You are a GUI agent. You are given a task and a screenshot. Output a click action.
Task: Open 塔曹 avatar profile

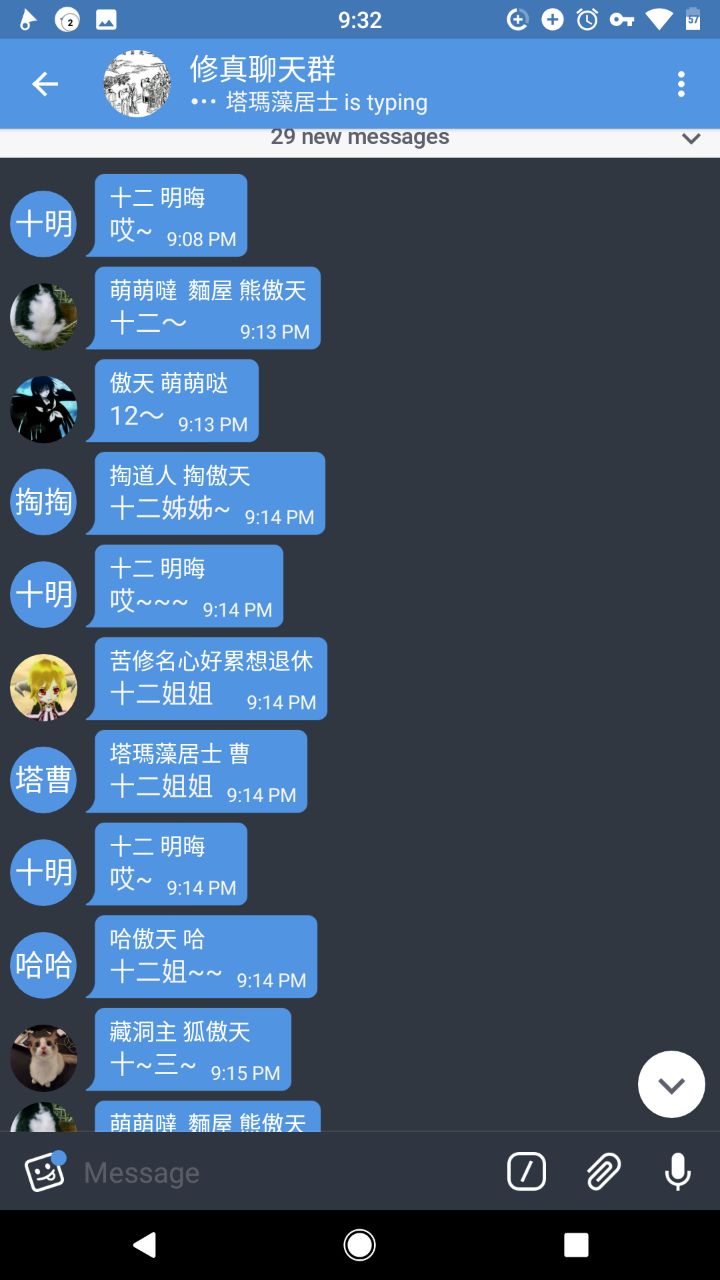43,780
